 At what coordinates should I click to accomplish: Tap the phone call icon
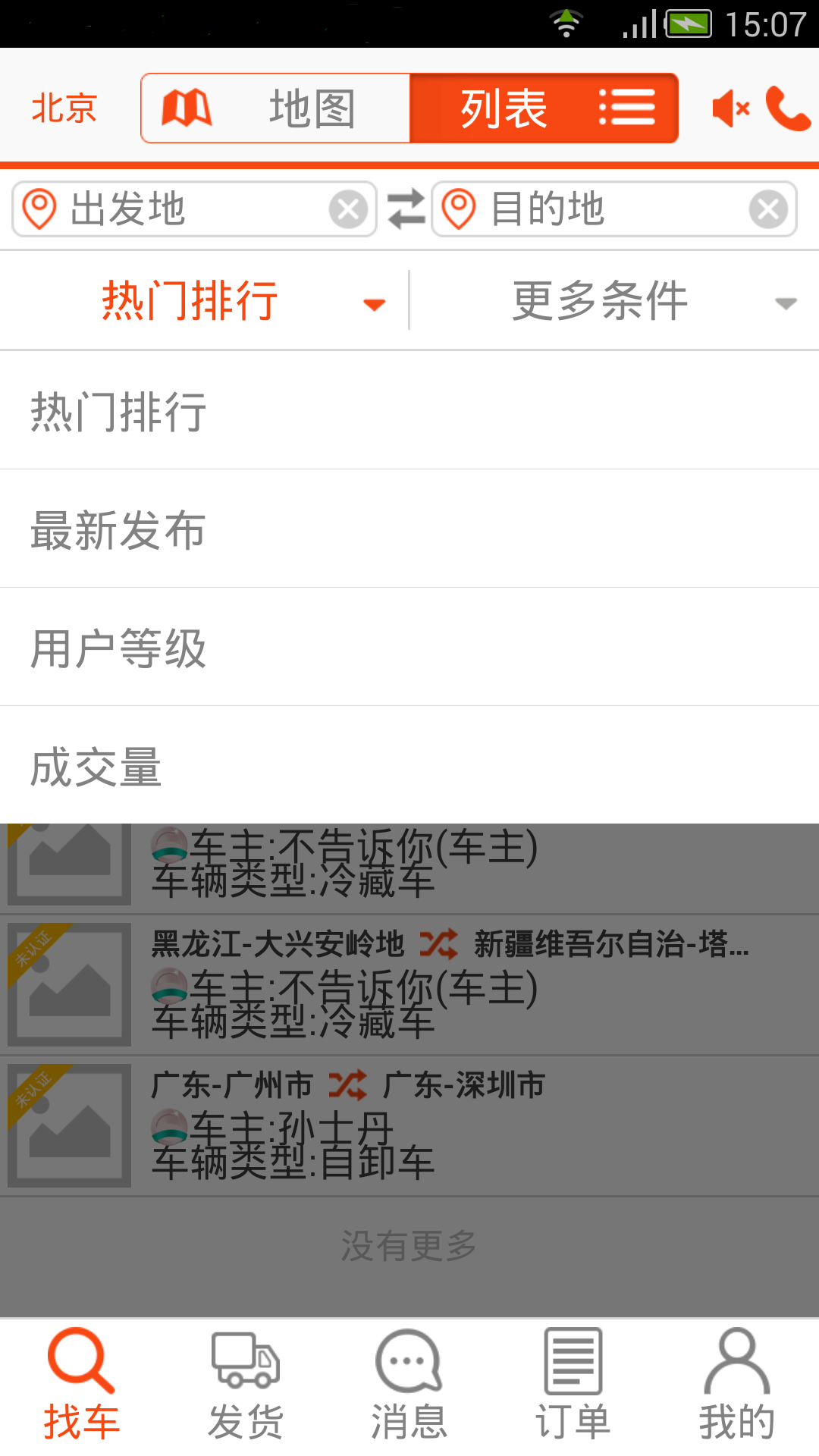tap(787, 108)
